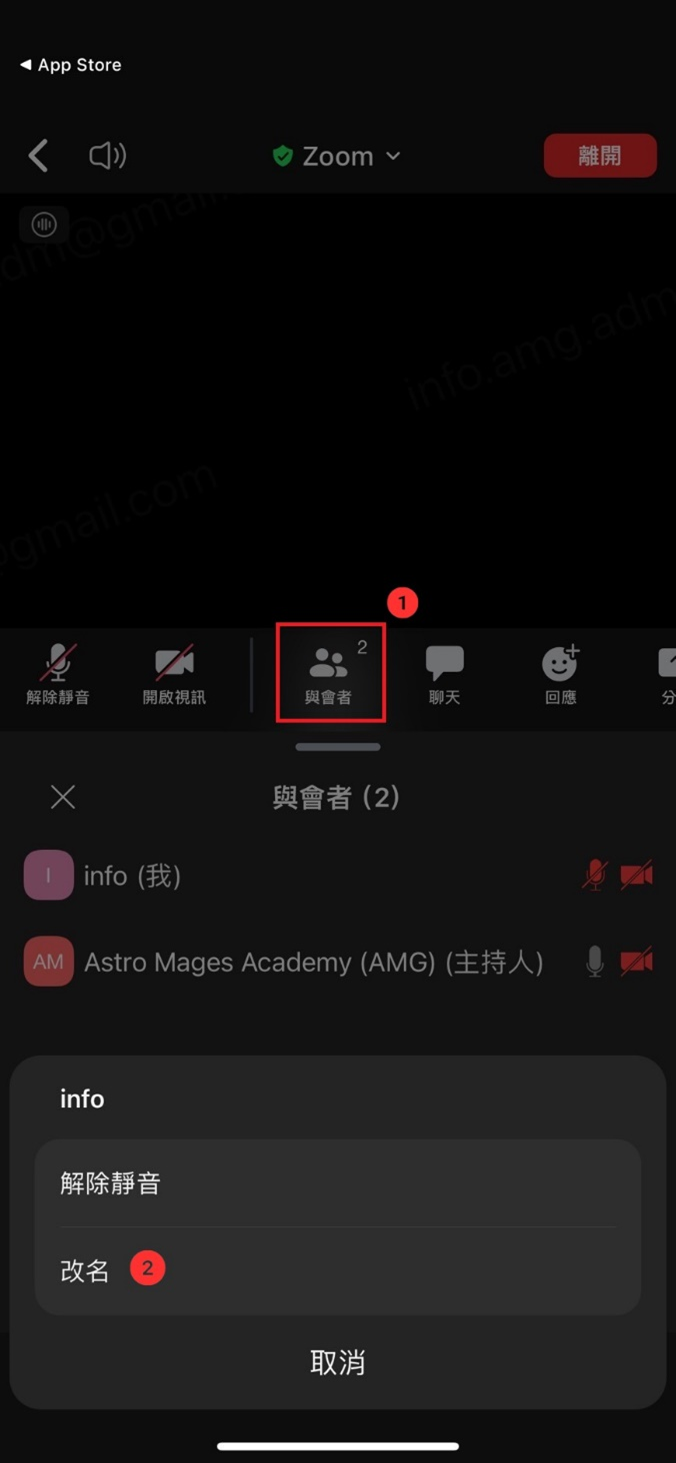Tap 解除靜音 in the meeting toolbar
Viewport: 676px width, 1463px height.
[x=58, y=675]
